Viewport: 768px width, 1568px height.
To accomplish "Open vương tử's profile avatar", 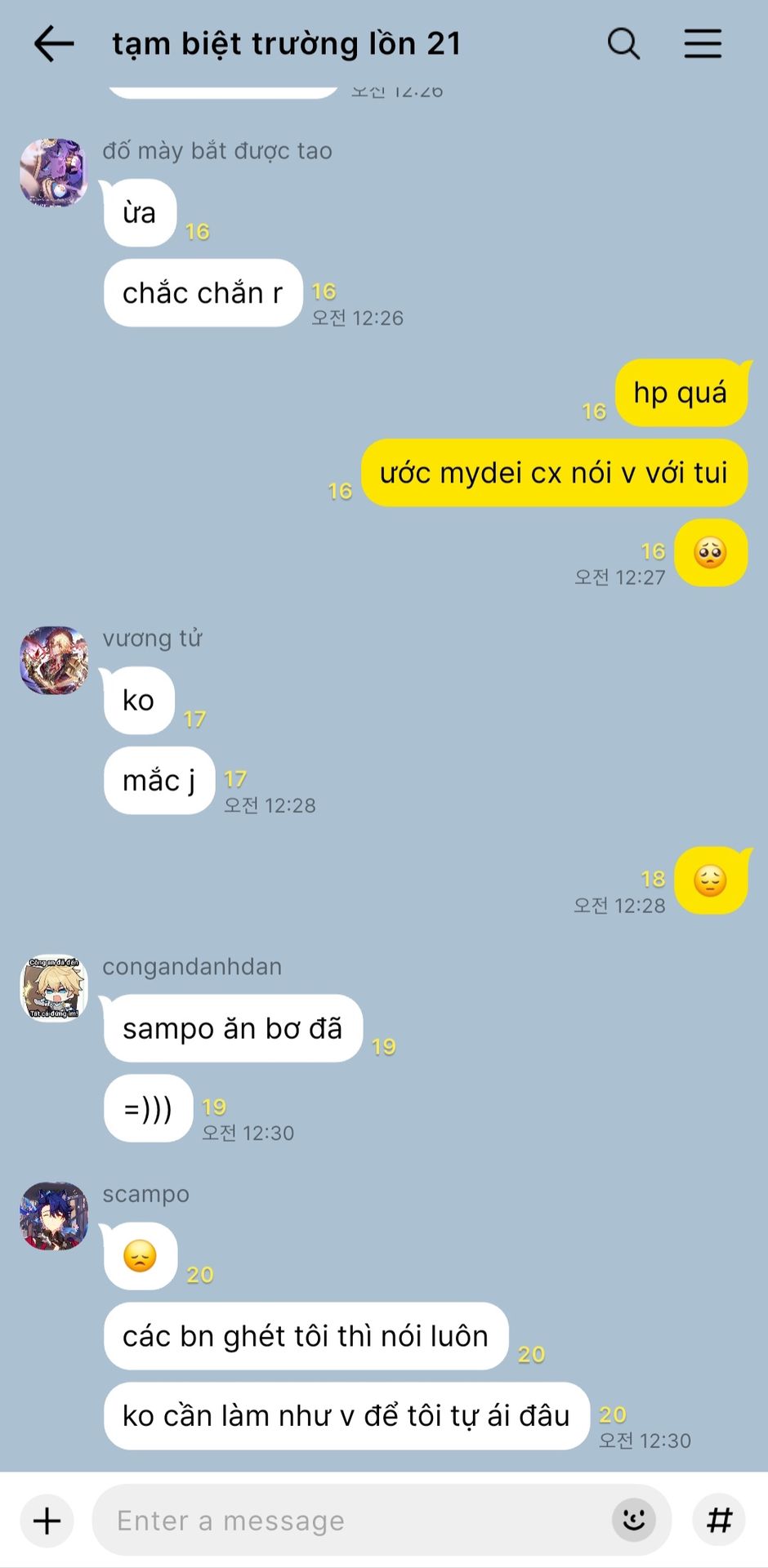I will tap(54, 660).
